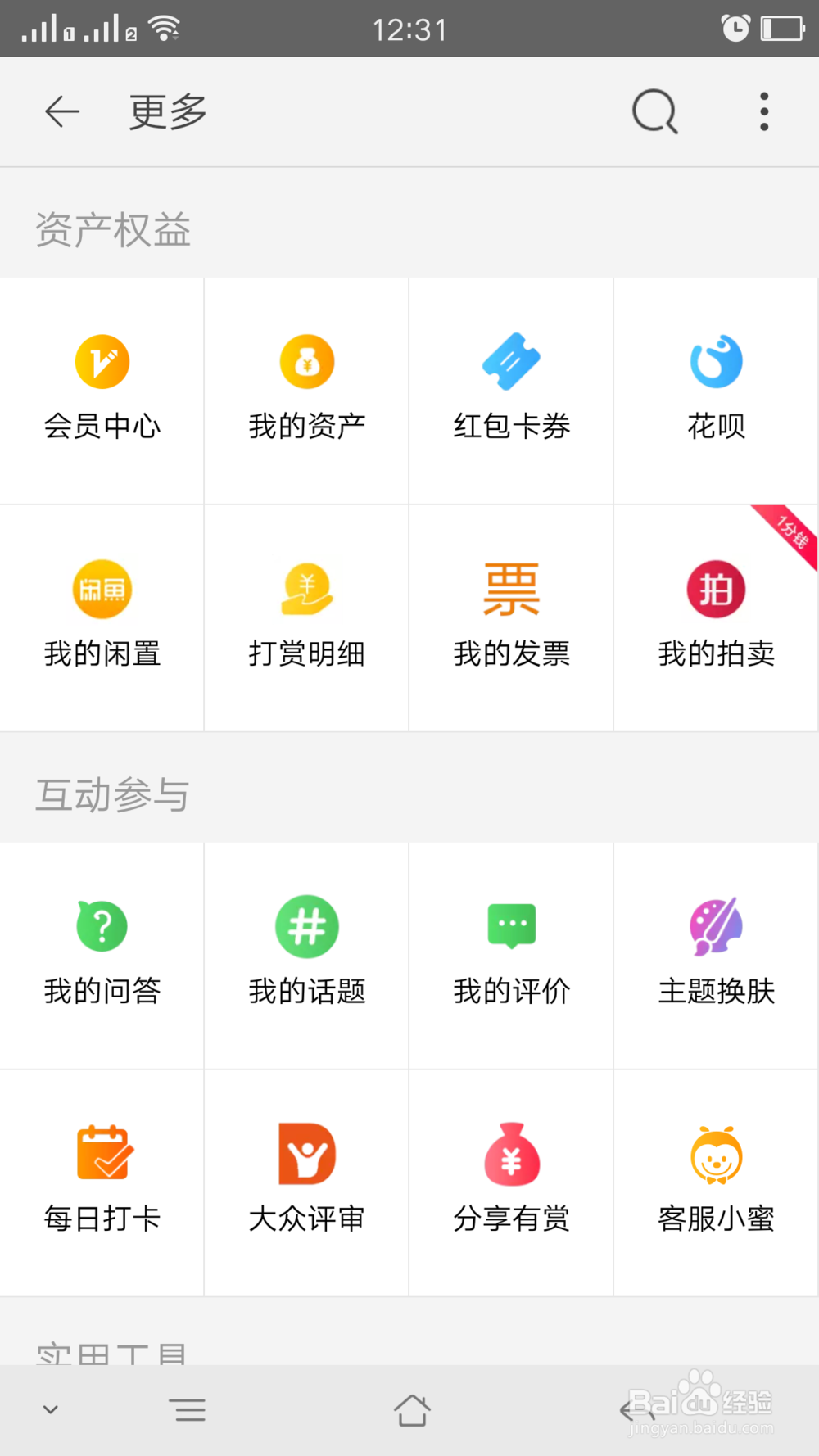This screenshot has width=819, height=1456.
Task: Open search from the app bar
Action: point(655,111)
